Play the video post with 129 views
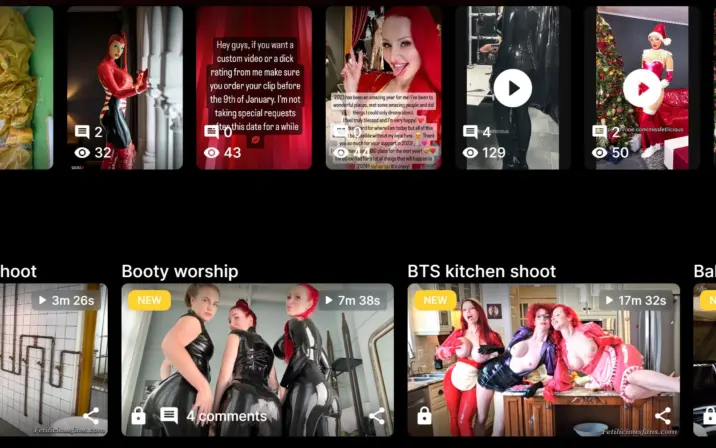The width and height of the screenshot is (716, 448). 513,88
